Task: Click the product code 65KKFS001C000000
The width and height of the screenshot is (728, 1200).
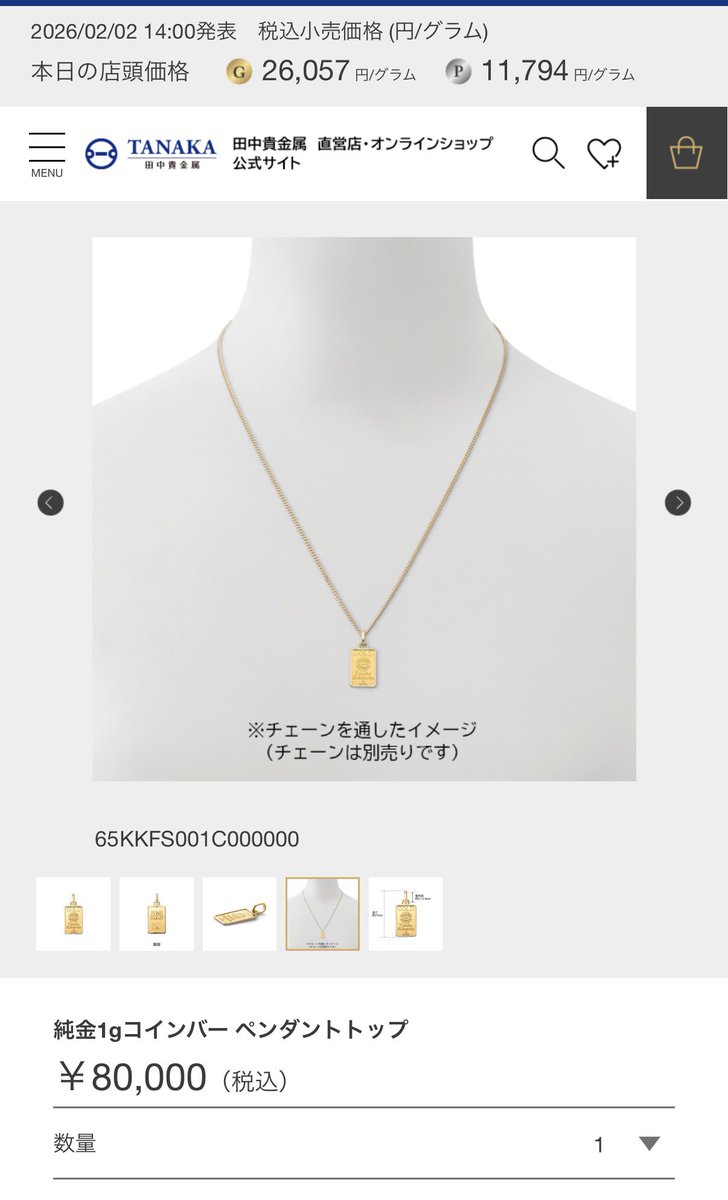Action: coord(193,840)
